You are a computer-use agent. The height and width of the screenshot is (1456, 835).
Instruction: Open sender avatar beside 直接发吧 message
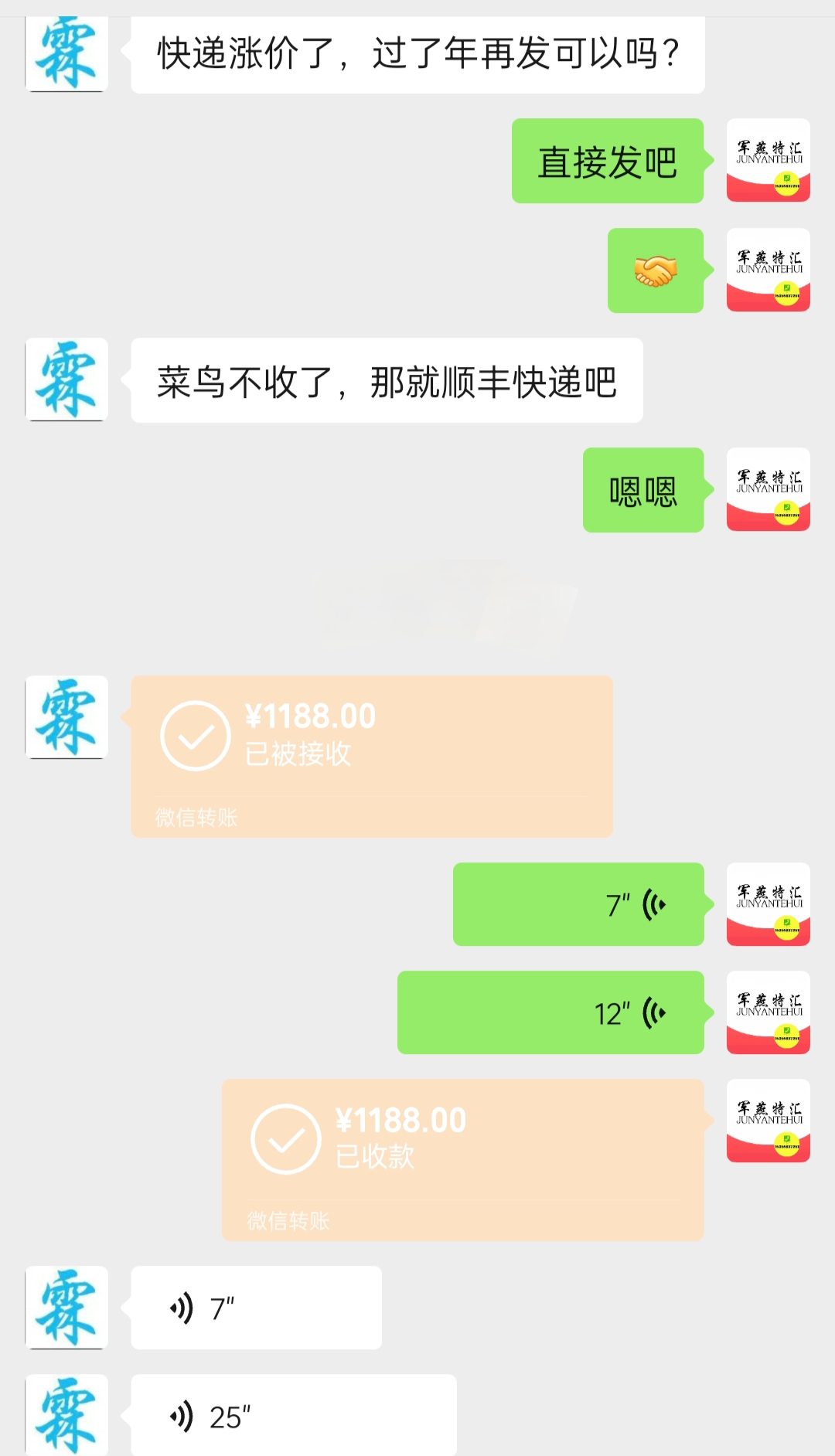click(x=768, y=161)
